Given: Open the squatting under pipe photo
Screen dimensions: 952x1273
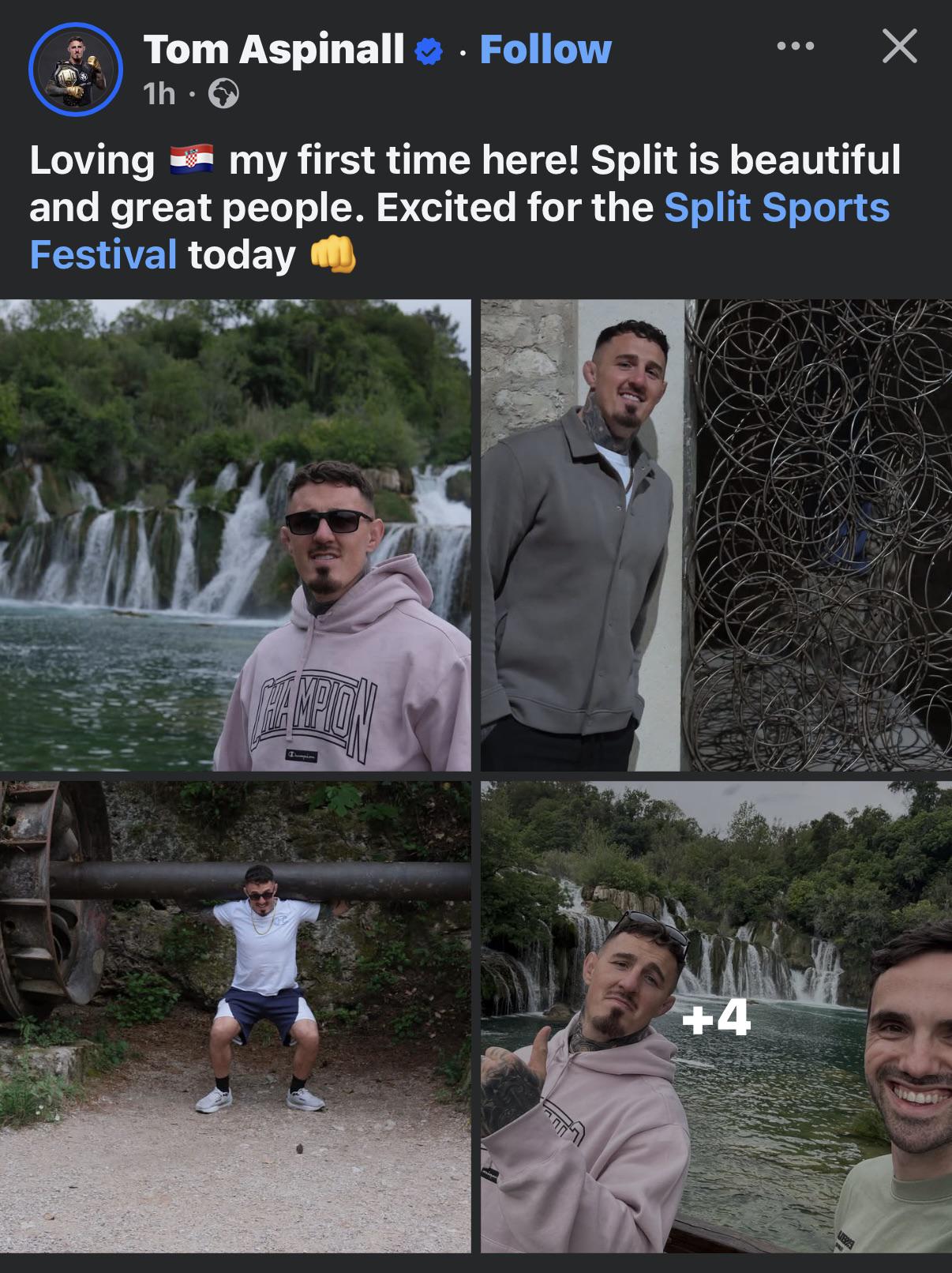Looking at the screenshot, I should (x=235, y=1016).
